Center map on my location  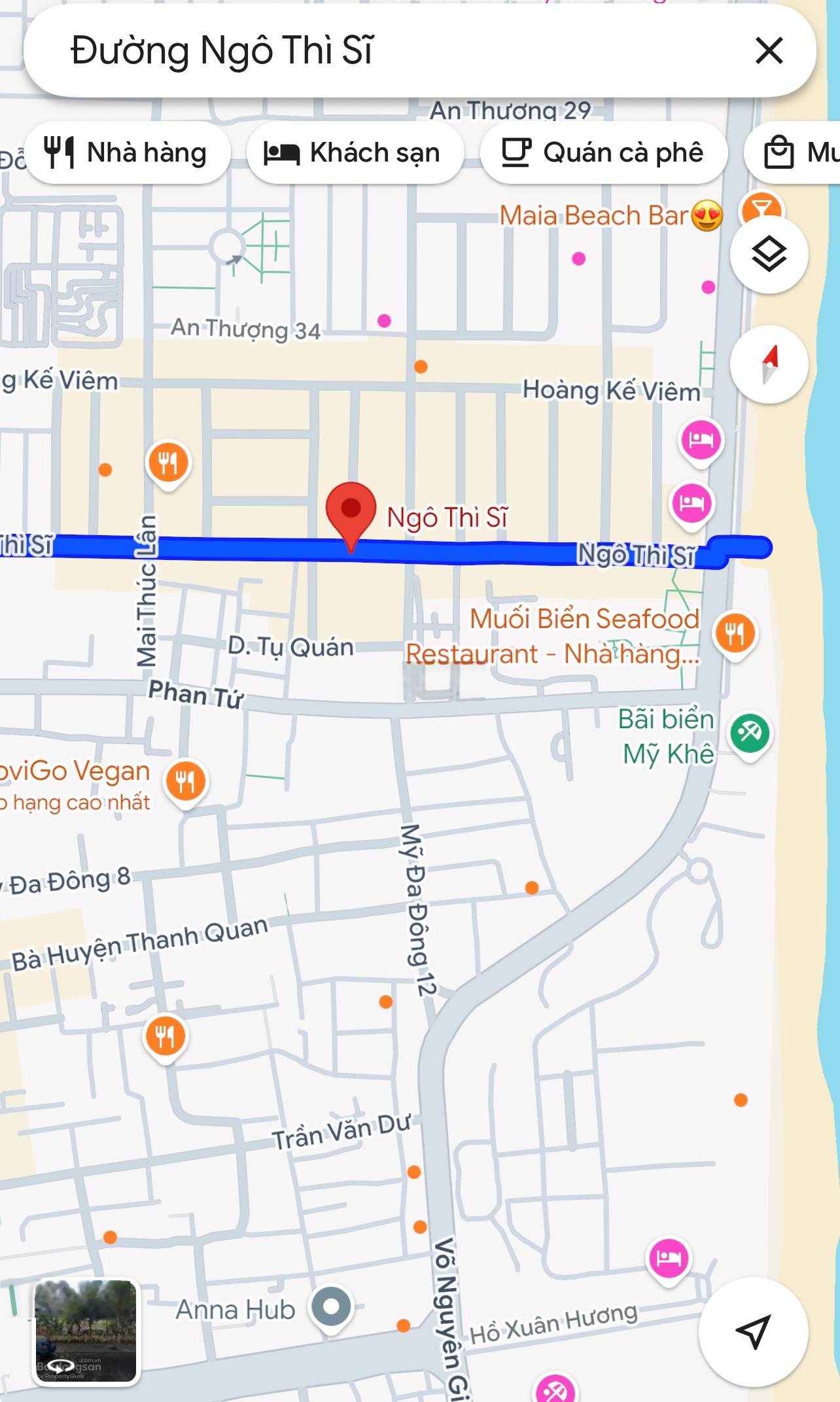752,1331
